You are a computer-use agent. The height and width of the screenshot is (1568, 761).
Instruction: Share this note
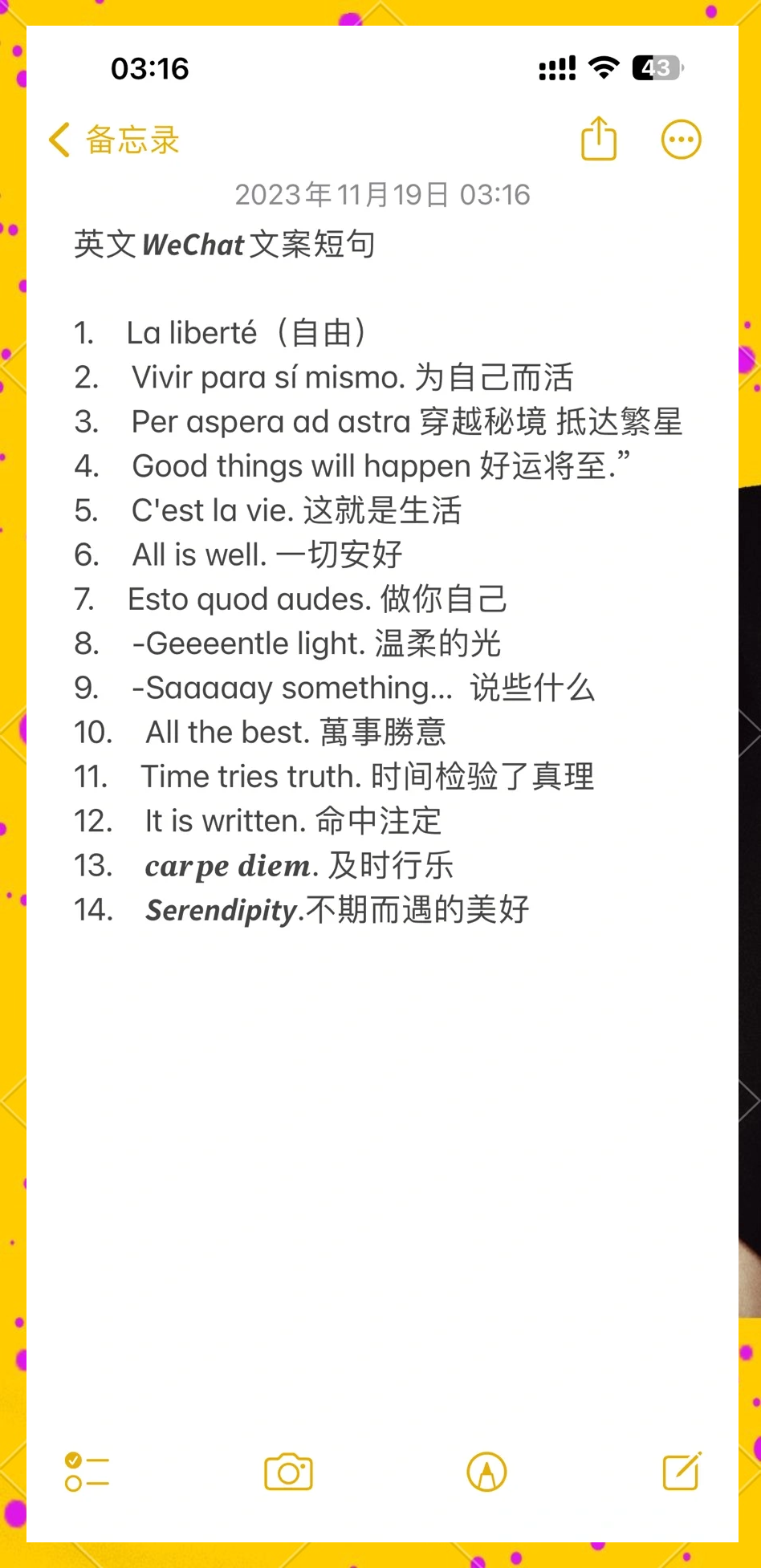pos(599,140)
